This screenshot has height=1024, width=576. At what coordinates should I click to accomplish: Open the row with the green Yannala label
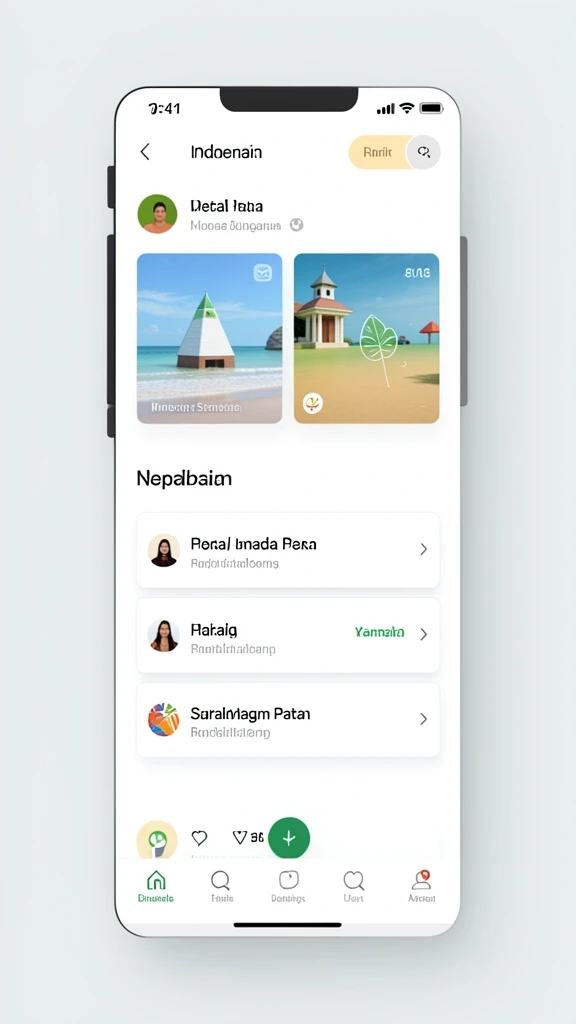tap(288, 635)
